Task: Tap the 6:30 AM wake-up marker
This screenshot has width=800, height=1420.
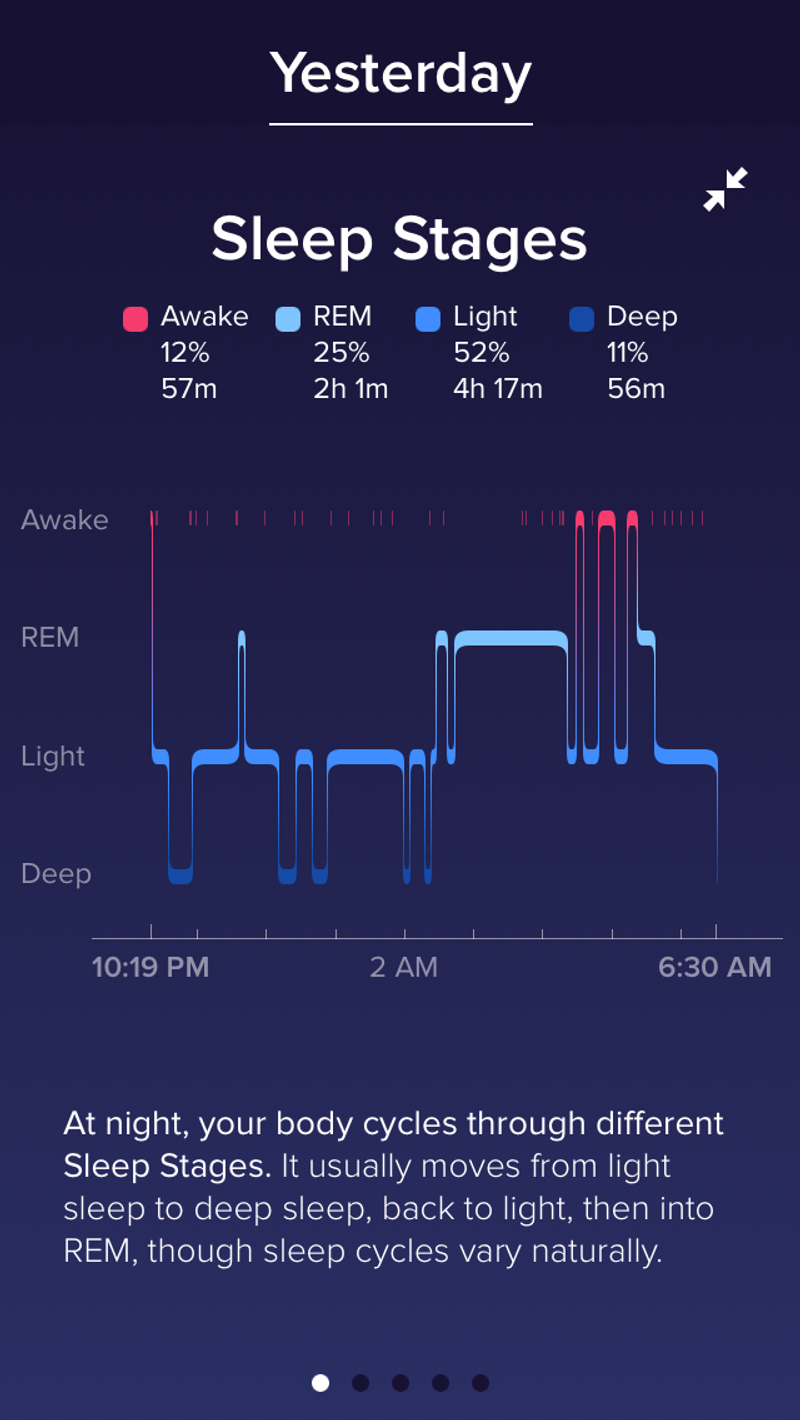Action: (713, 967)
